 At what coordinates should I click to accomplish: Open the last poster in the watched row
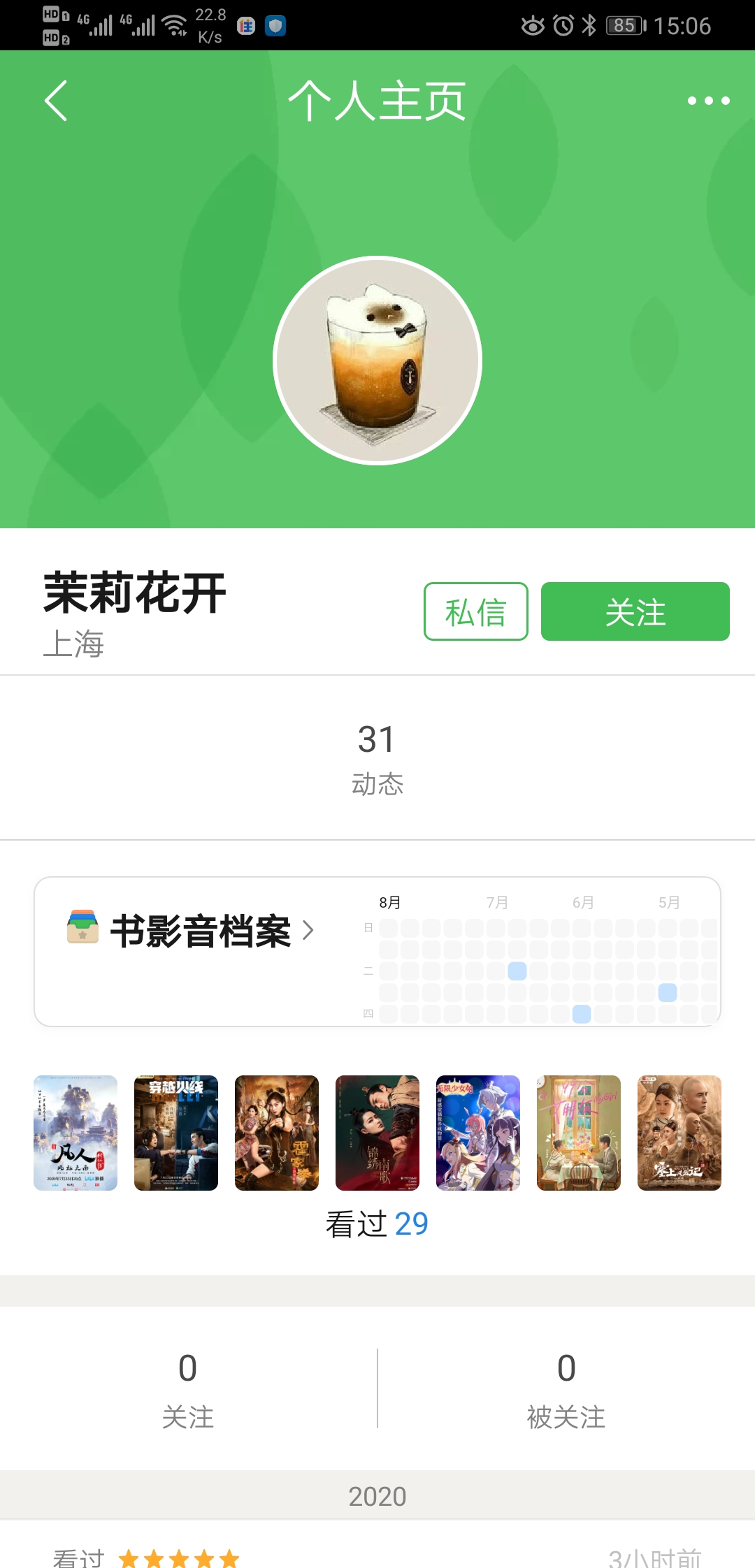(x=679, y=1133)
